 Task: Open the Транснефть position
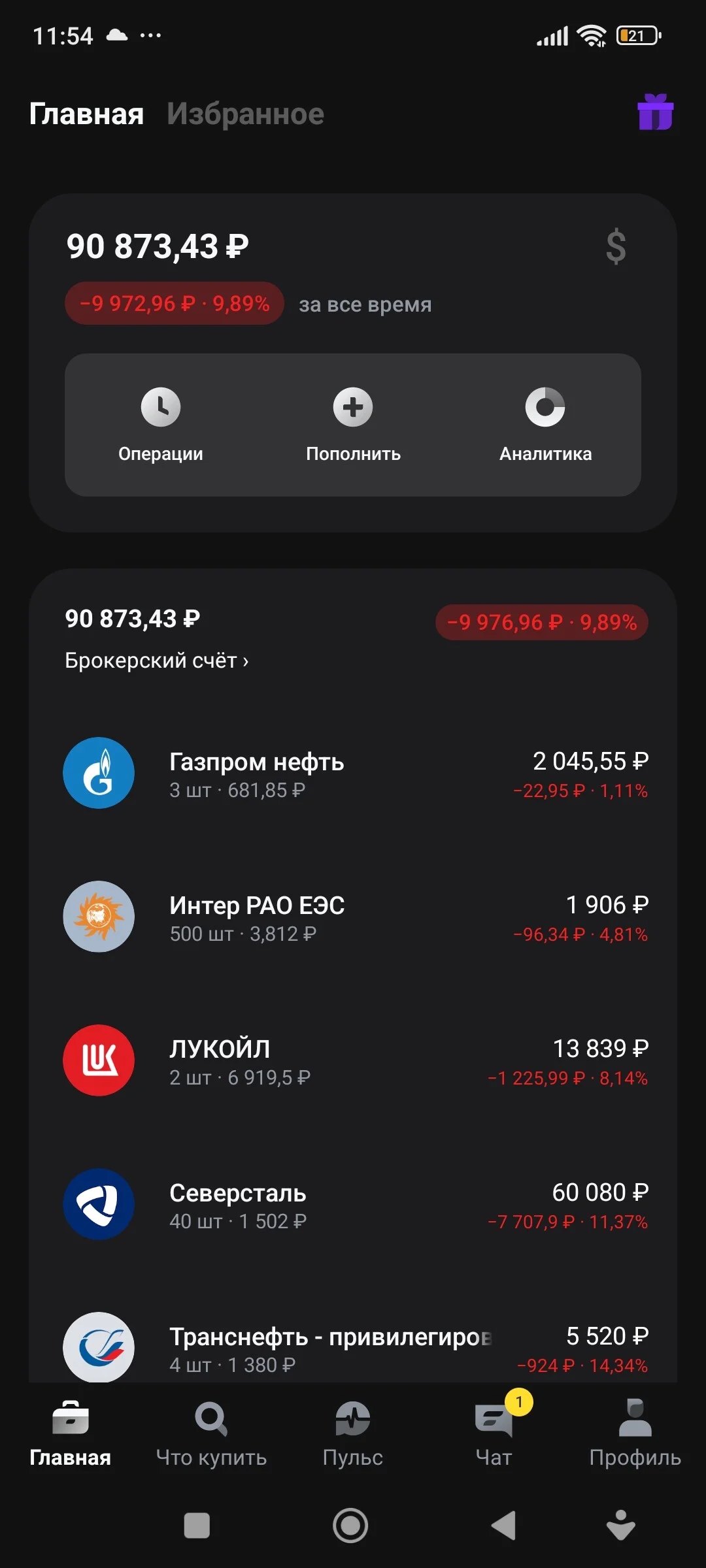tap(353, 1347)
